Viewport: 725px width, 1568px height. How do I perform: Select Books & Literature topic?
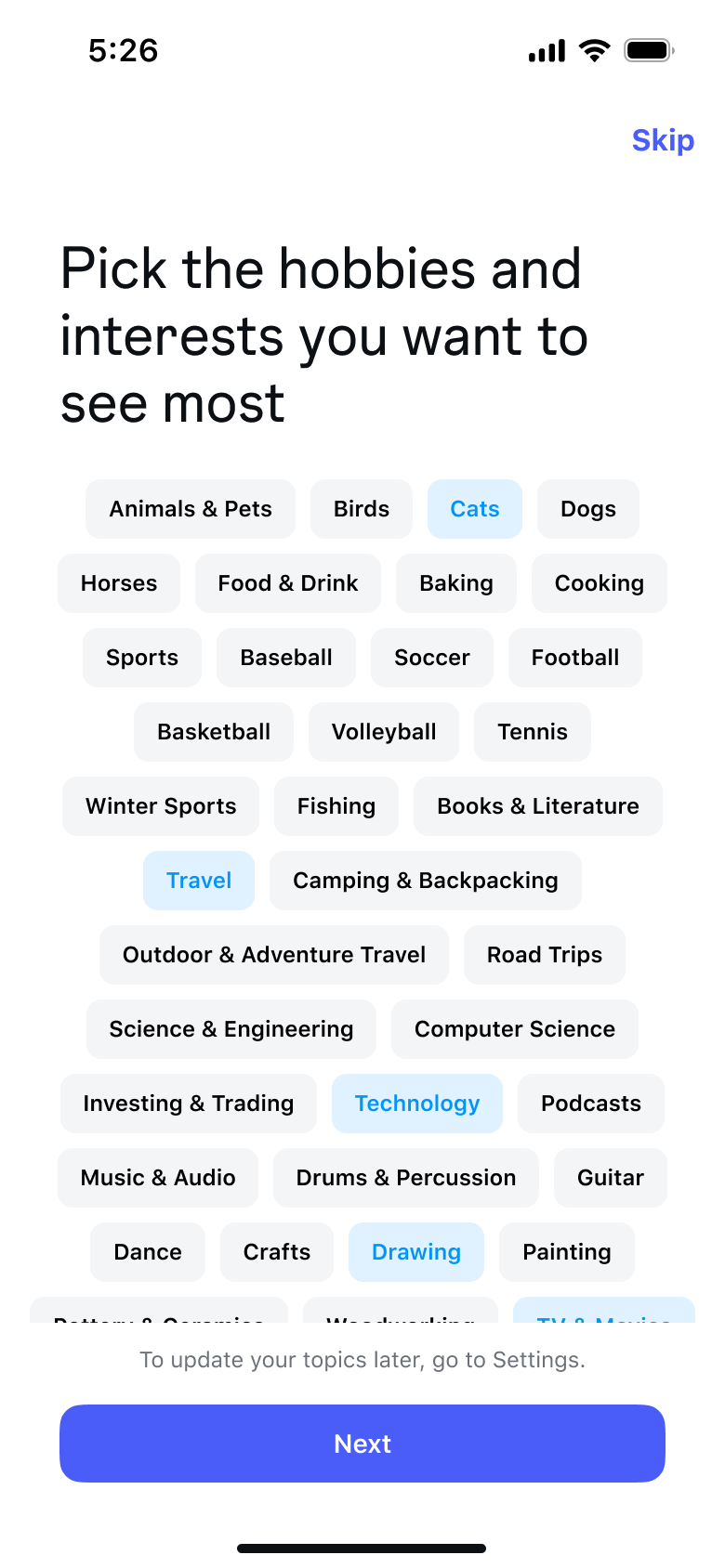(x=538, y=806)
